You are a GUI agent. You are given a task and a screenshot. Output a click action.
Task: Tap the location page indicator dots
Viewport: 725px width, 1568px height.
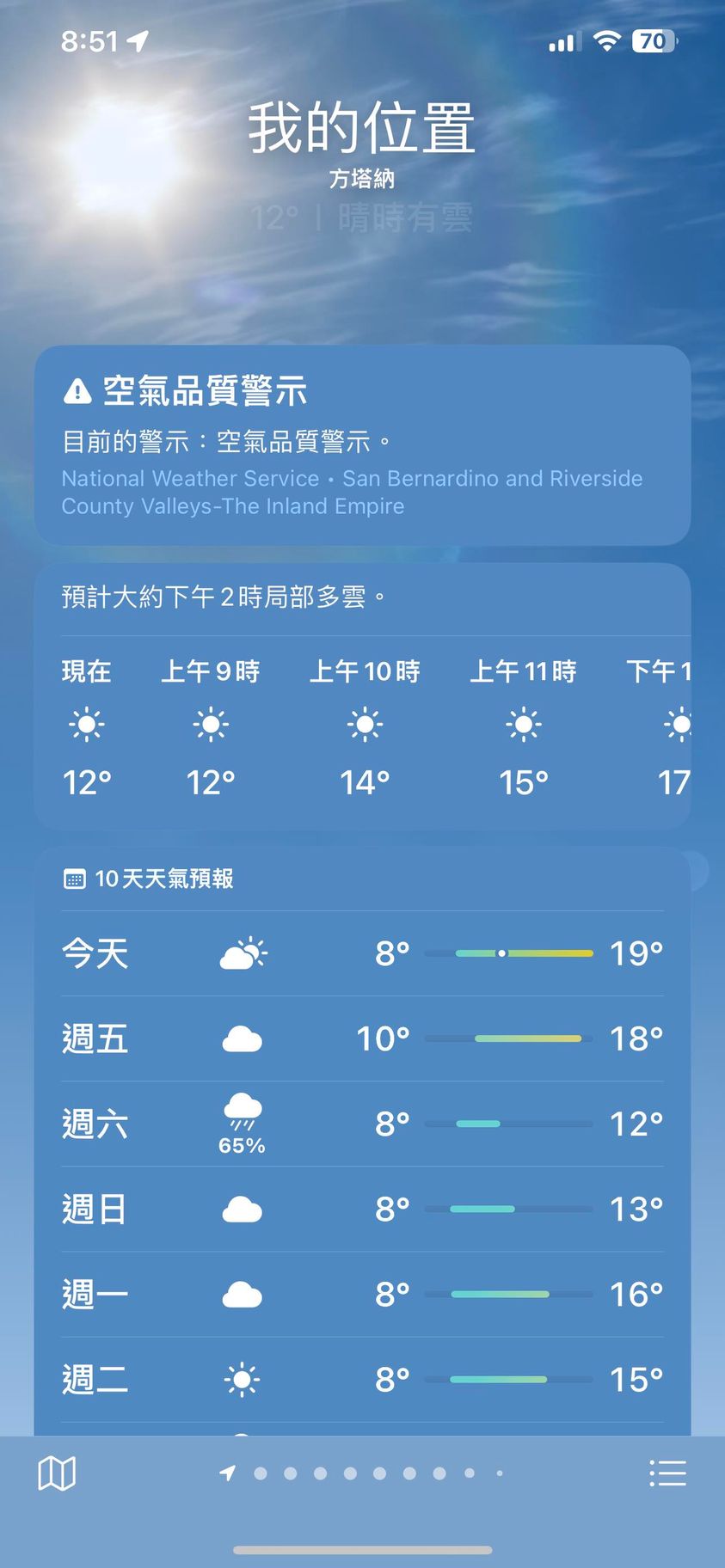tap(364, 1473)
